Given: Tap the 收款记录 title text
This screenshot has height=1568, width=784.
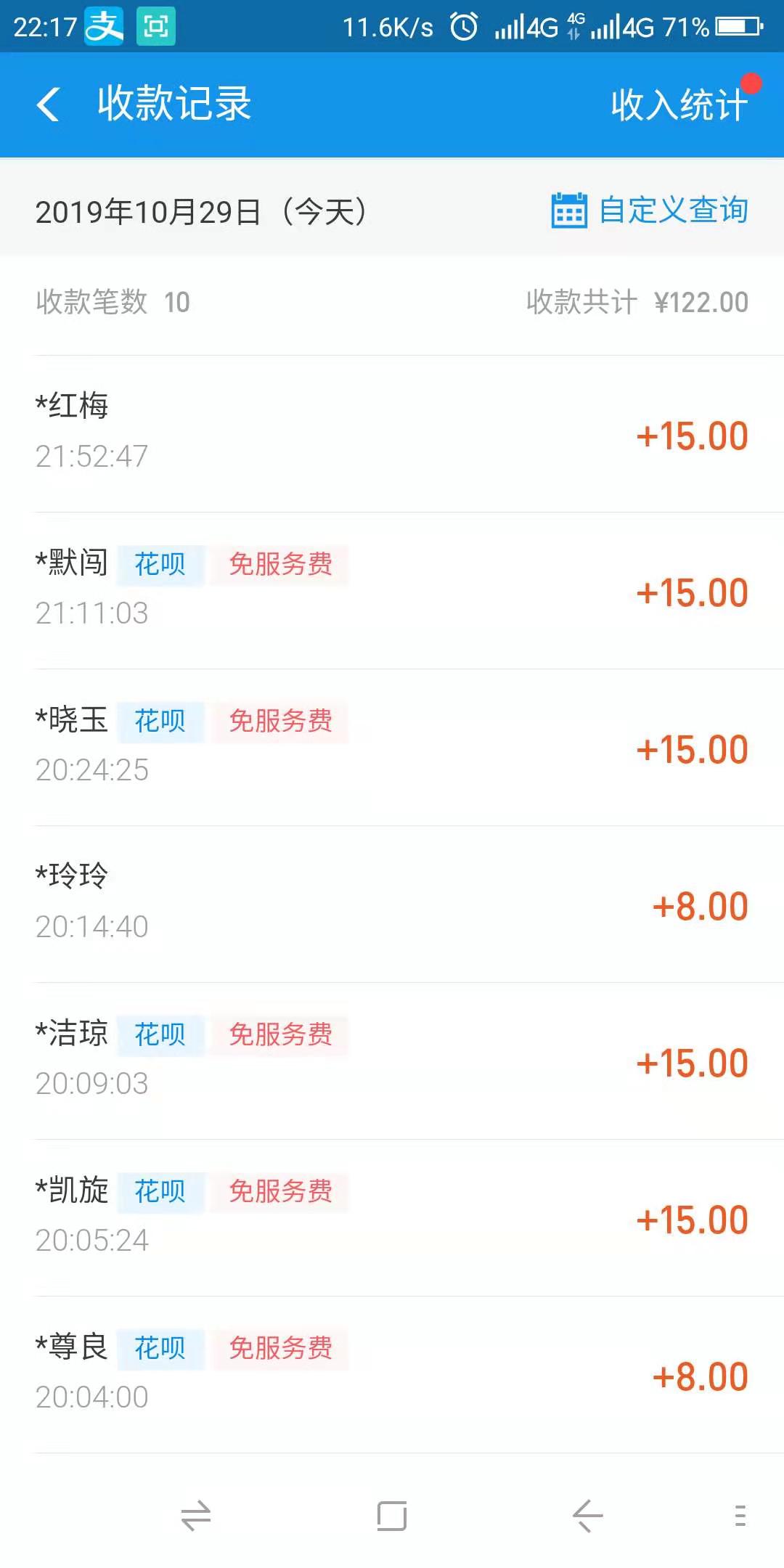Looking at the screenshot, I should coord(173,104).
